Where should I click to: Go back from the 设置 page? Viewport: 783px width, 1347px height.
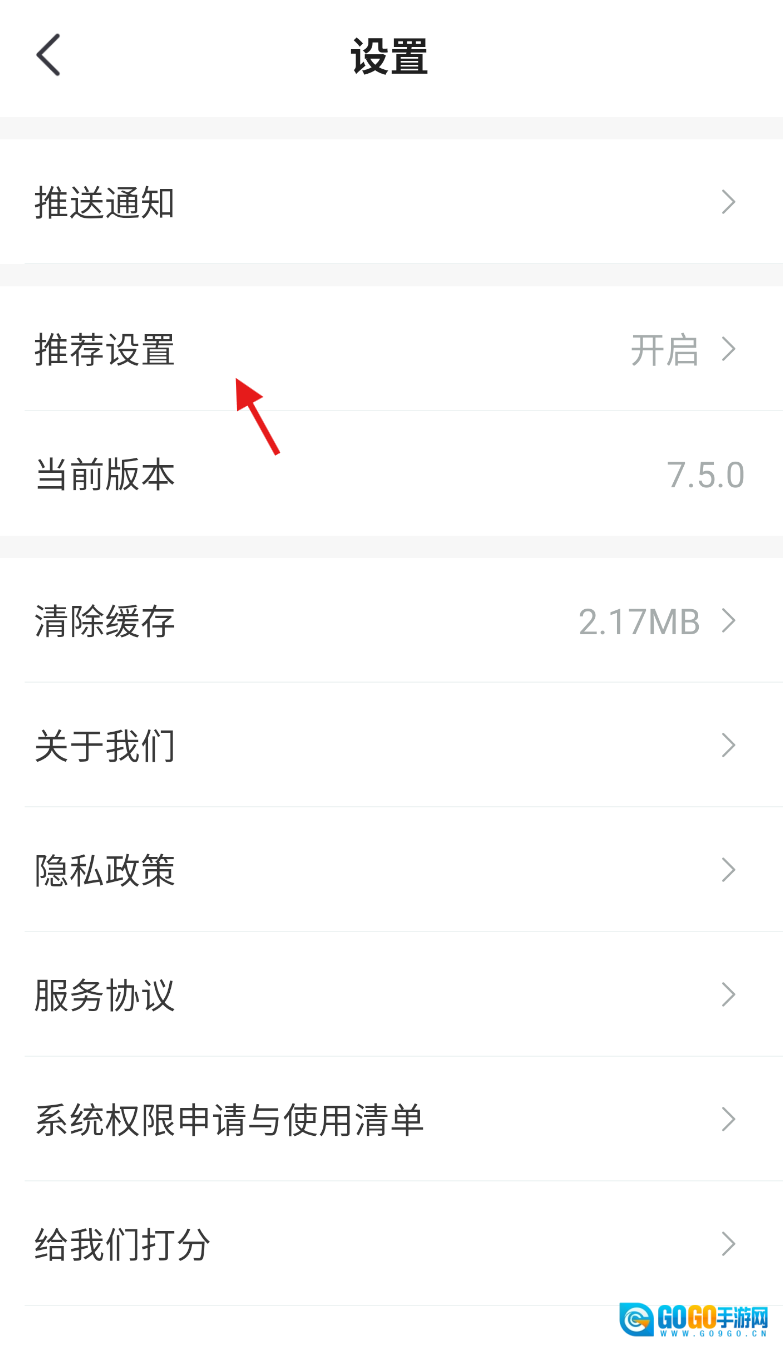pyautogui.click(x=48, y=56)
